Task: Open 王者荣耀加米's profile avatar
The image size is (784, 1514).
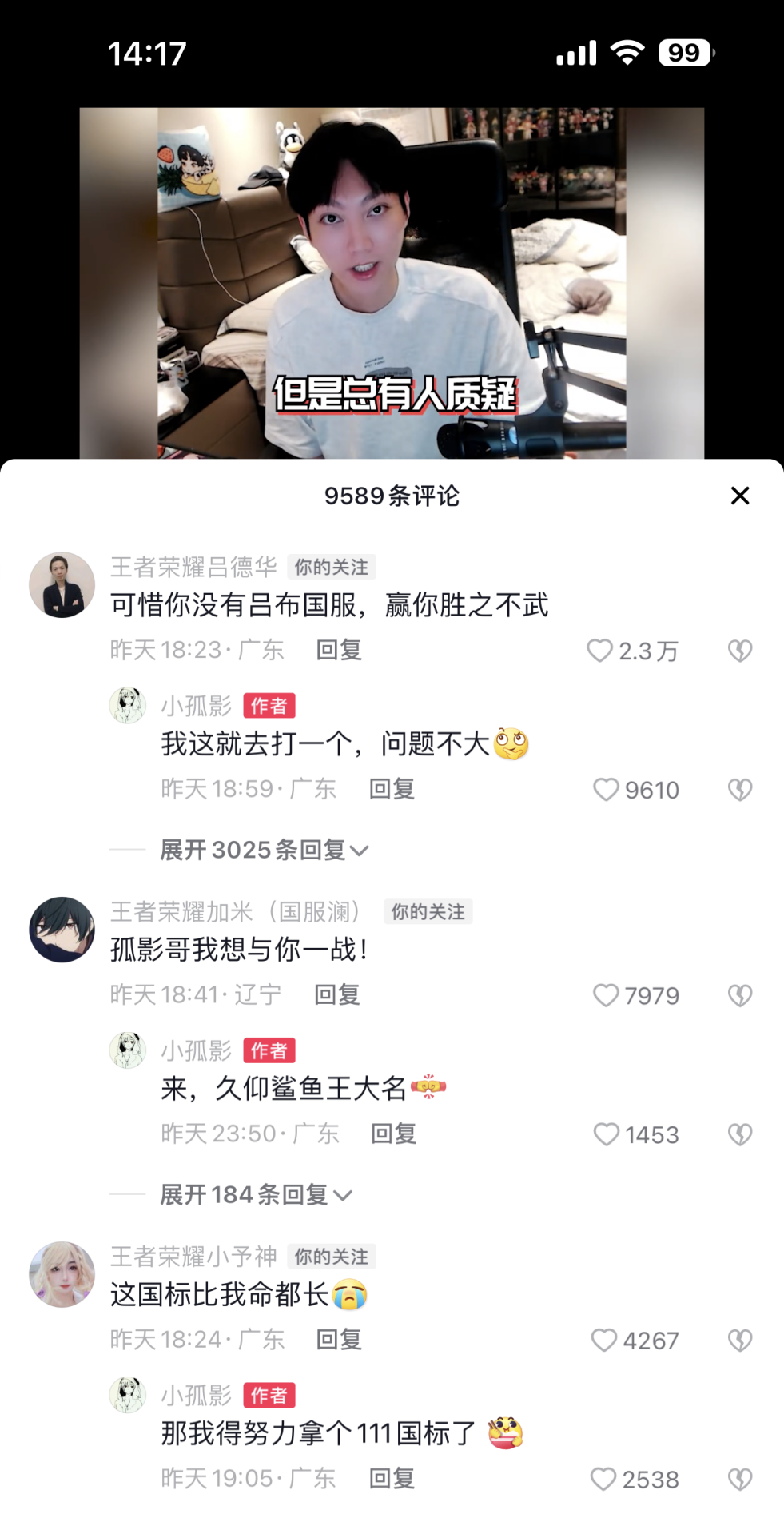Action: tap(62, 929)
